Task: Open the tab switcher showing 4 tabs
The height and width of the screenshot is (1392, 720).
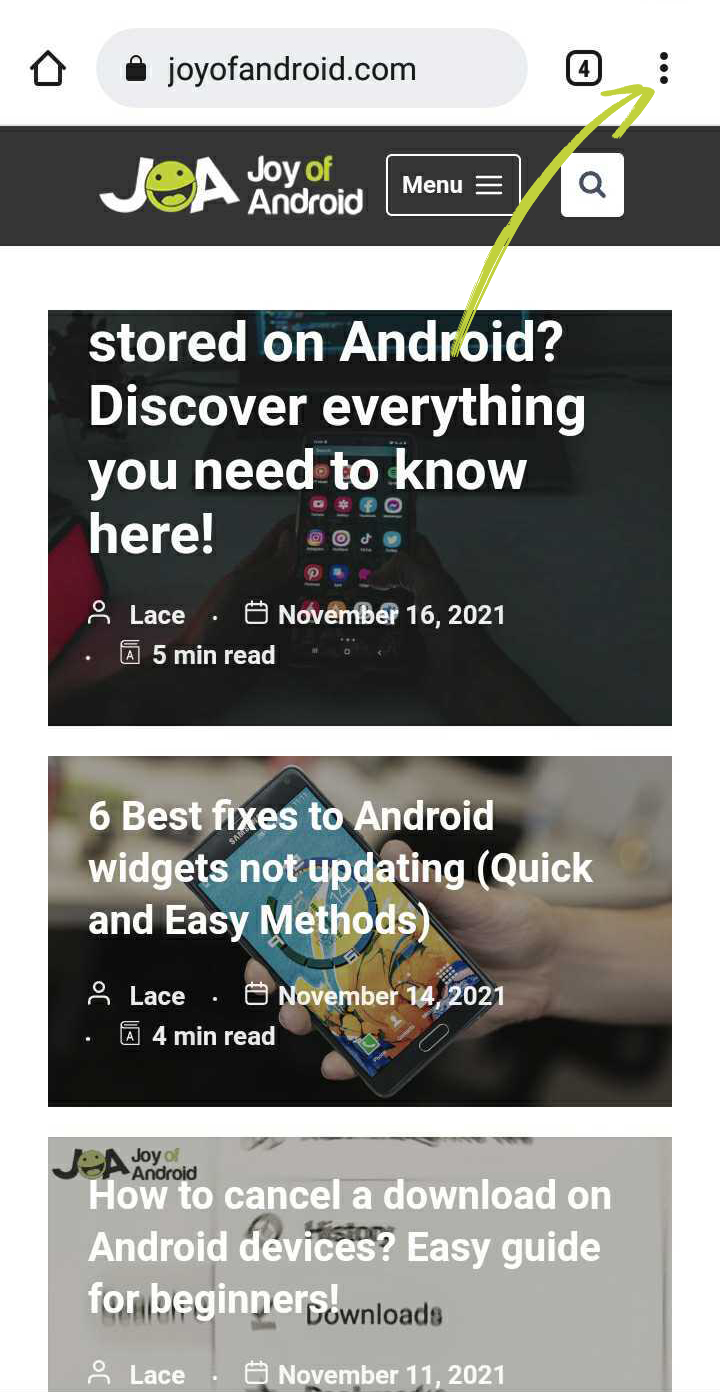Action: click(x=584, y=69)
